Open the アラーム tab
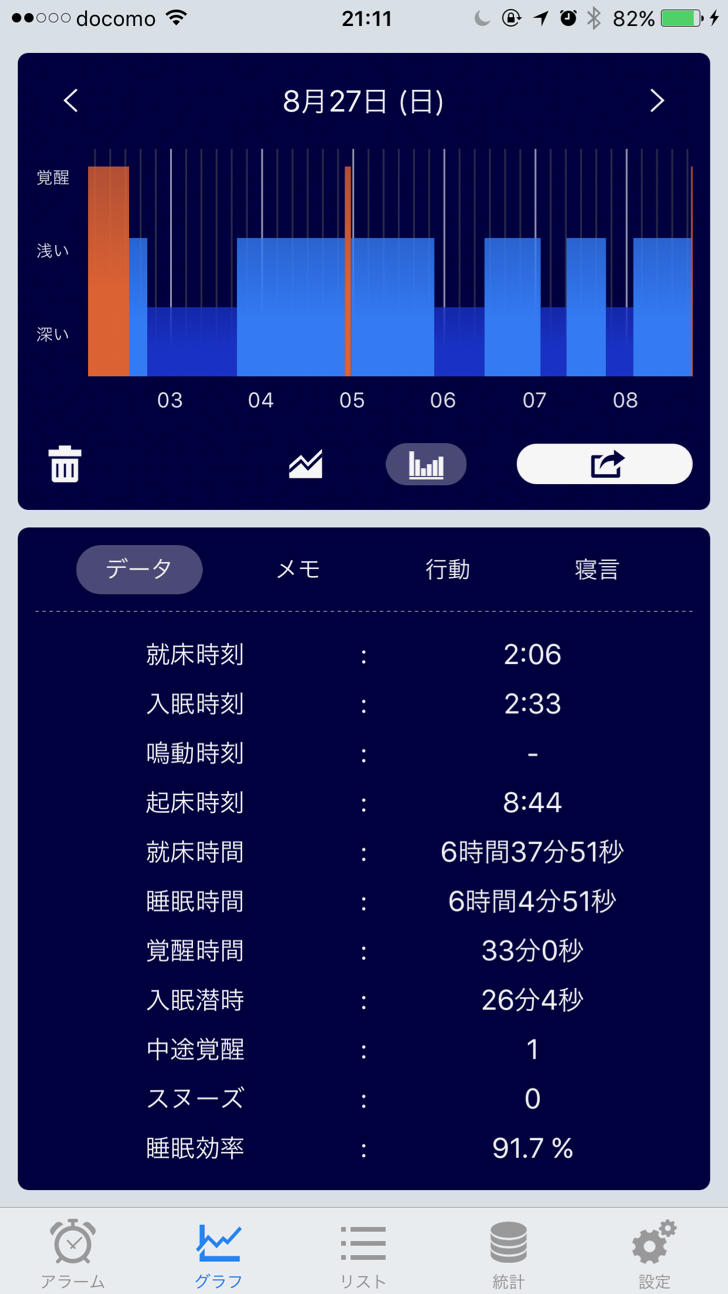 click(73, 1253)
